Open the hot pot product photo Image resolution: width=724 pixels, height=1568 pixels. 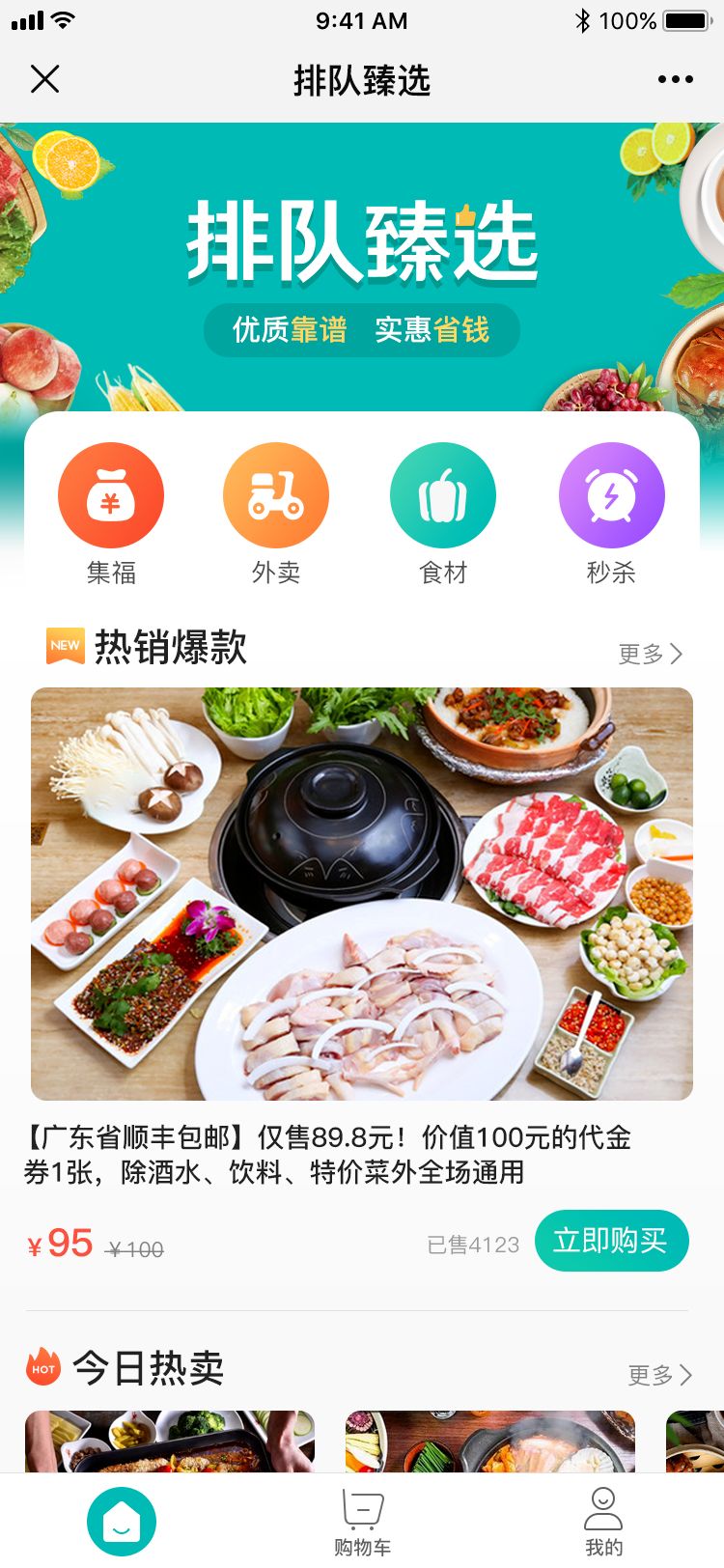coord(362,893)
